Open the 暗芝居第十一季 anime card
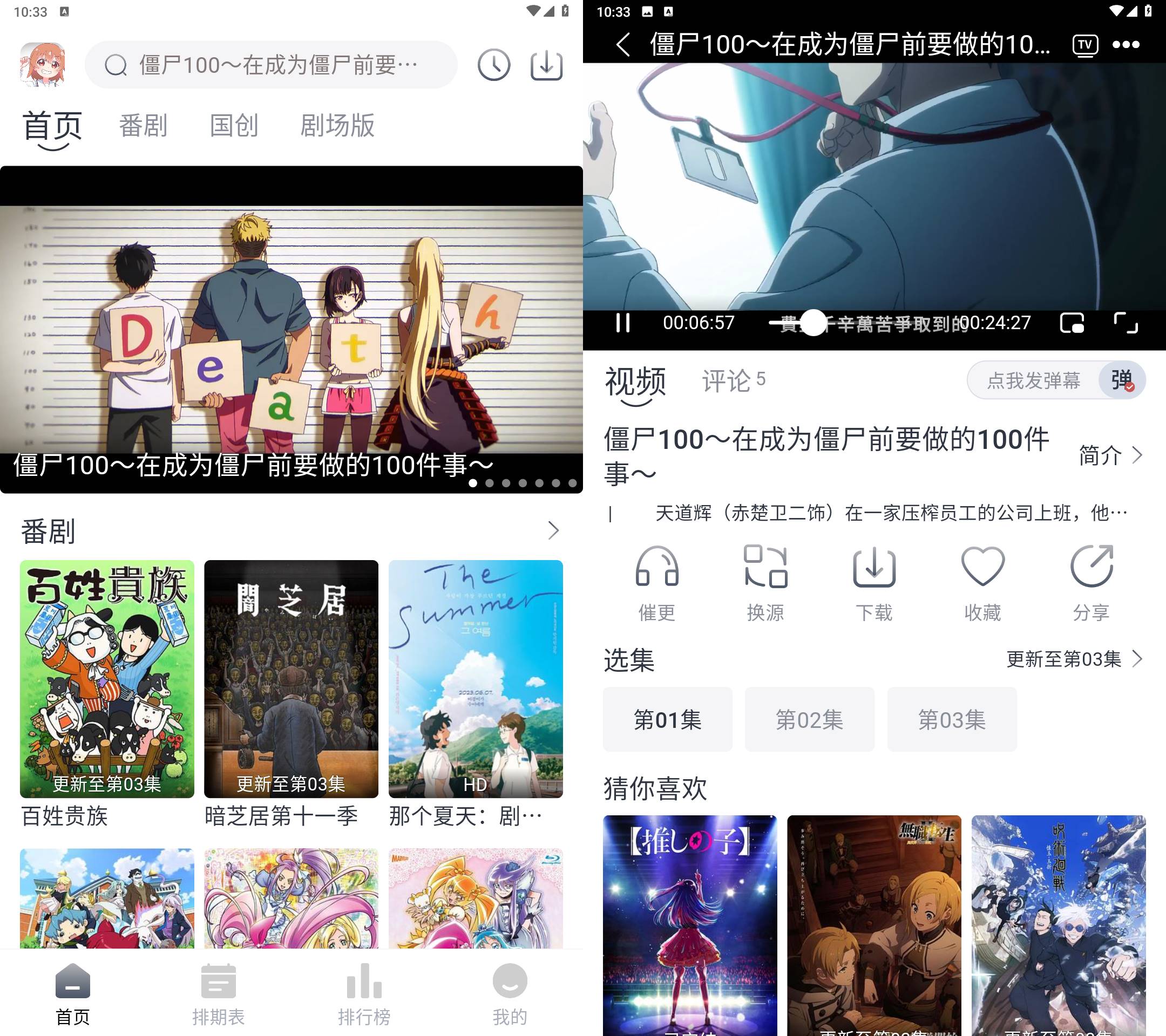 tap(291, 678)
